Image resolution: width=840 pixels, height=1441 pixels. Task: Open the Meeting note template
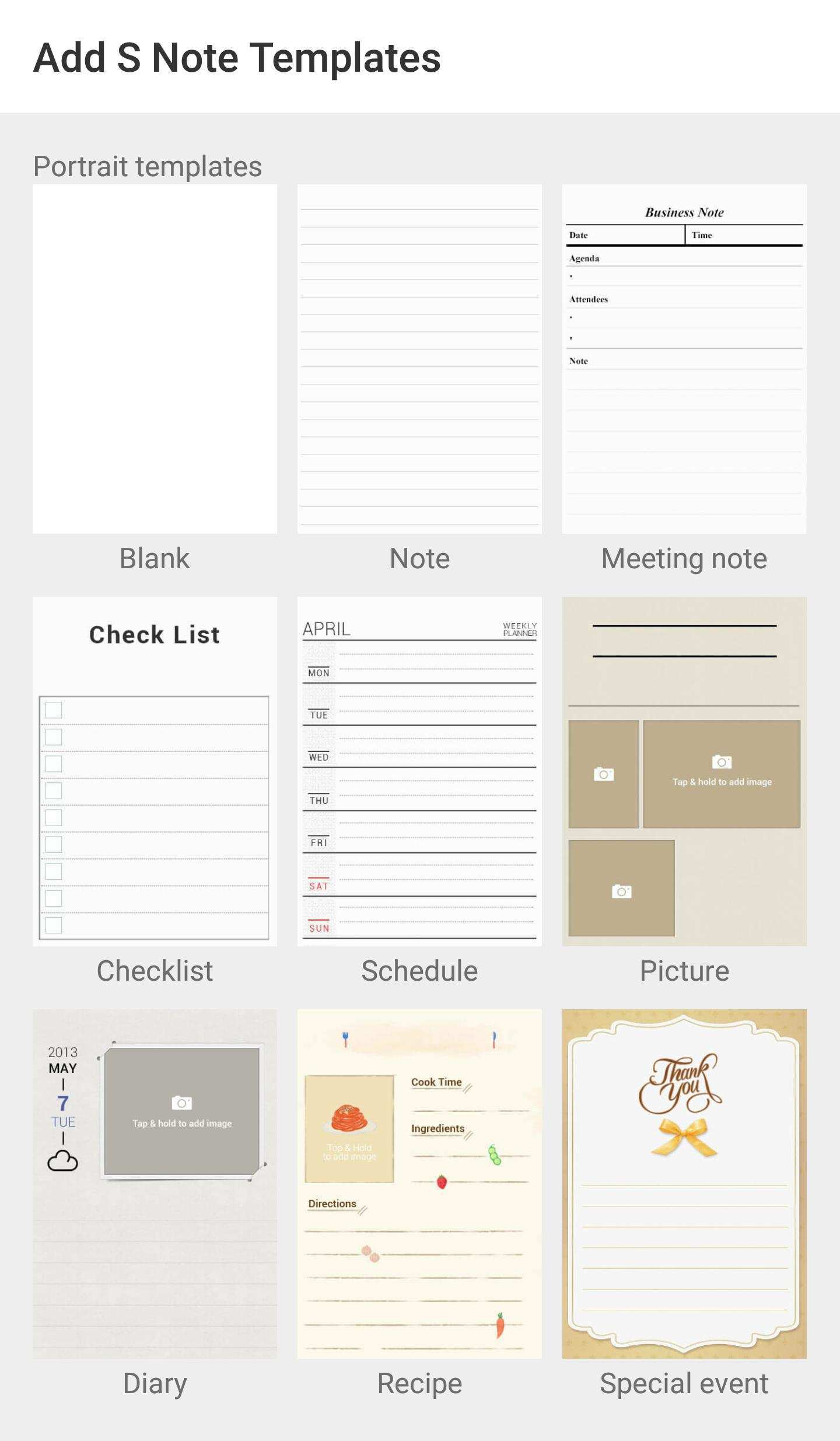point(684,359)
